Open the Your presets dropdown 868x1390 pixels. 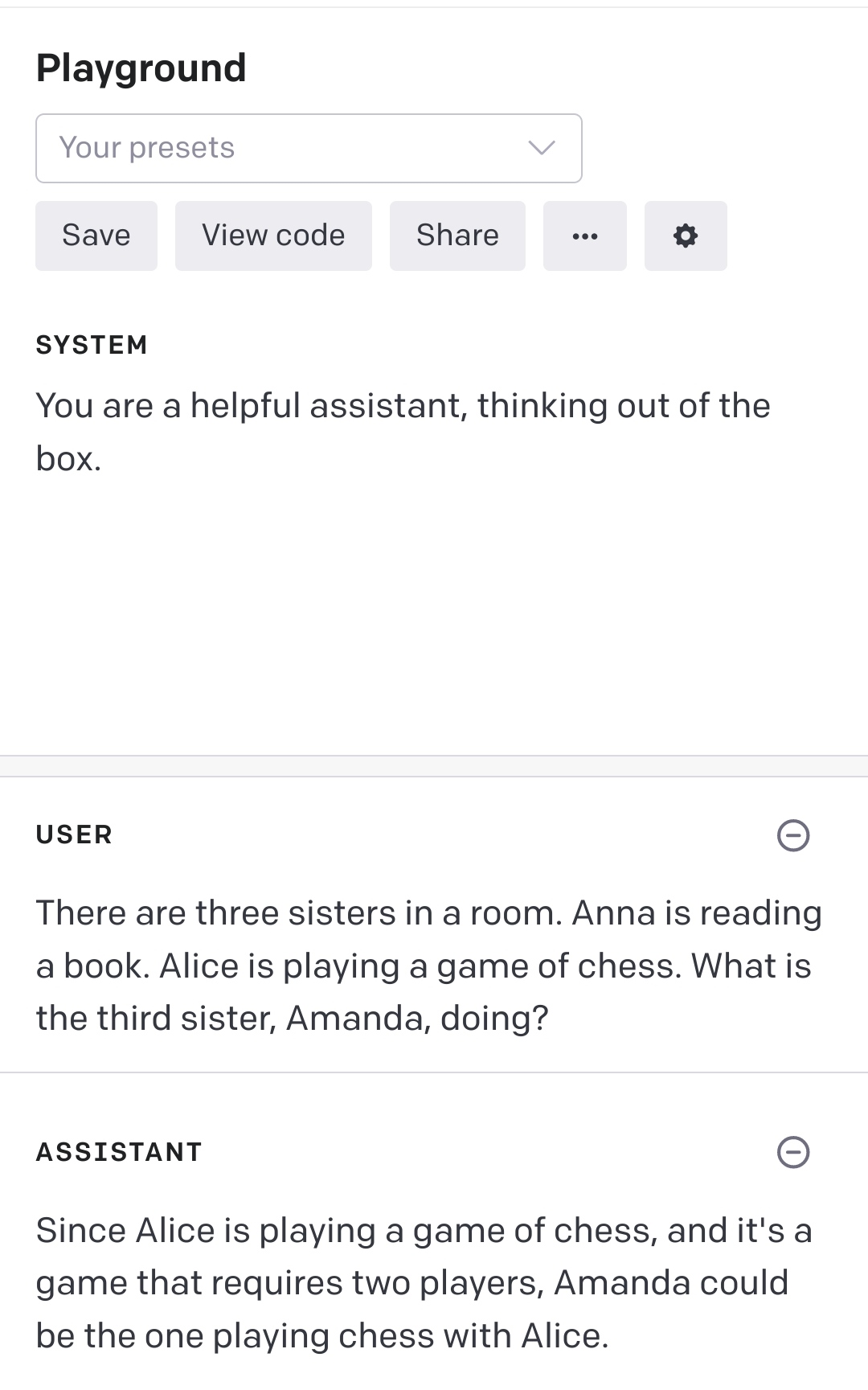click(309, 148)
